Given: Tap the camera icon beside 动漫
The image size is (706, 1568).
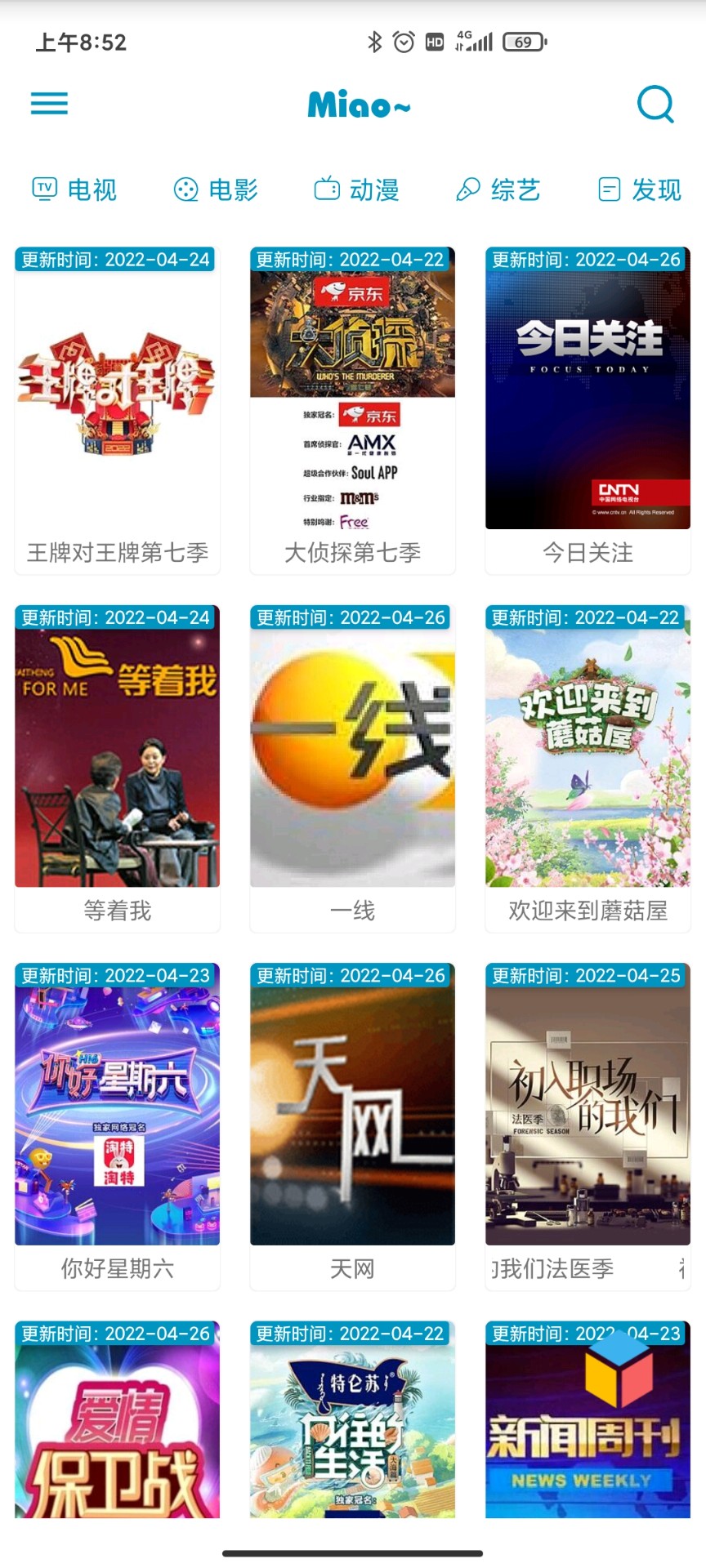Looking at the screenshot, I should click(x=326, y=189).
